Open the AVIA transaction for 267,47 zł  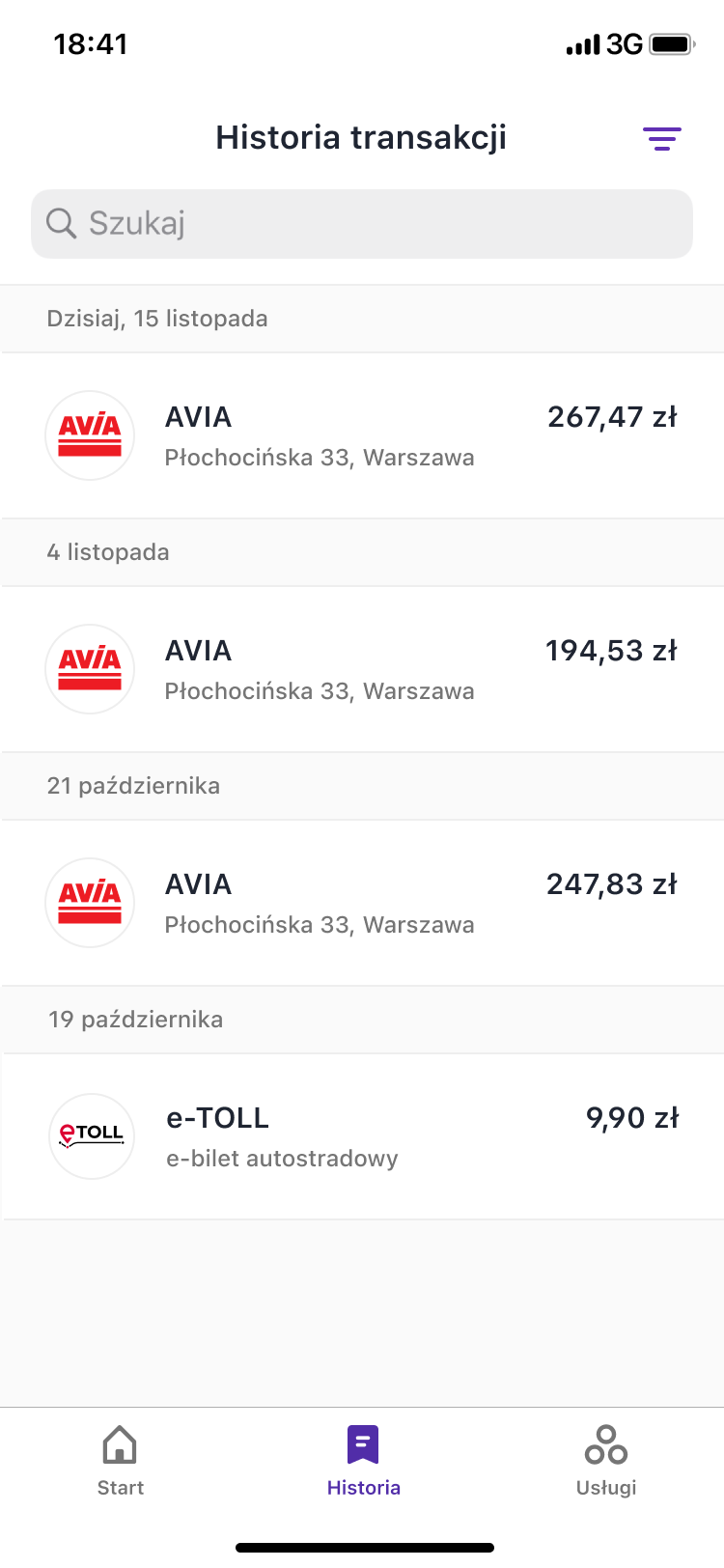[x=362, y=435]
